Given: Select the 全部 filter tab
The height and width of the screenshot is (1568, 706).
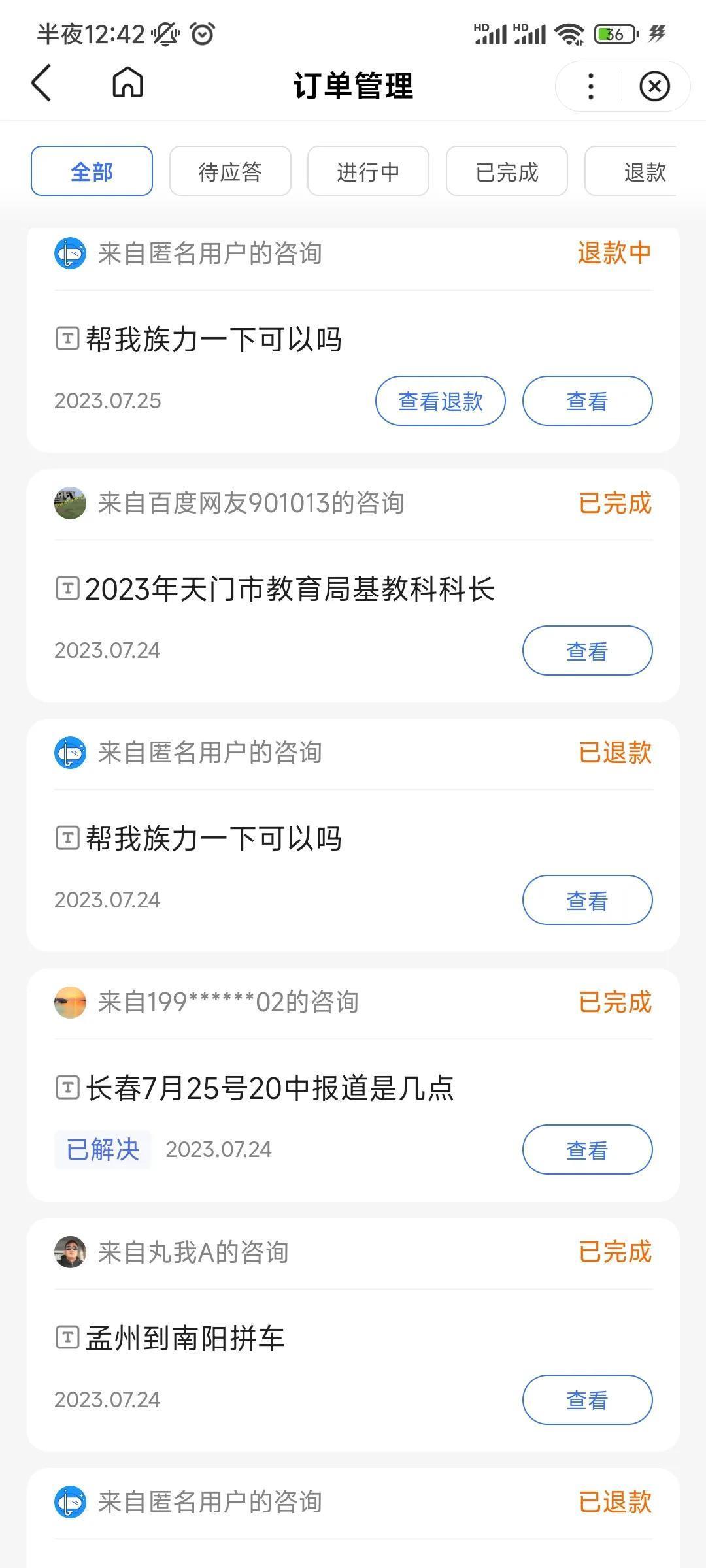Looking at the screenshot, I should coord(92,171).
